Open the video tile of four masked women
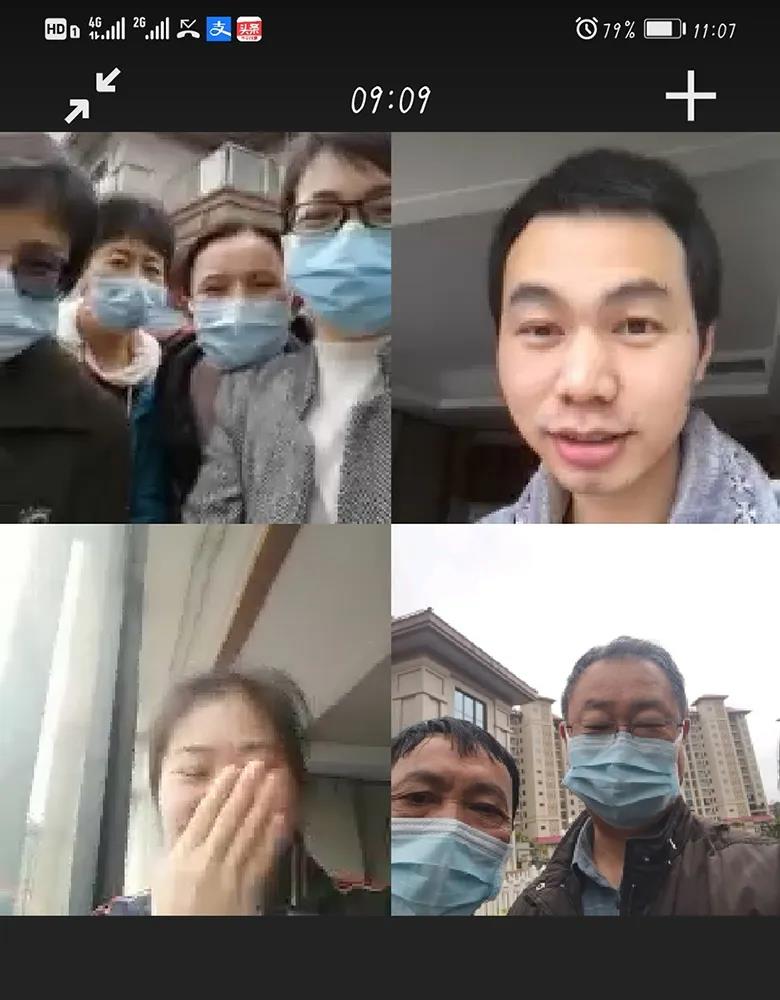The image size is (780, 1000). pos(195,328)
